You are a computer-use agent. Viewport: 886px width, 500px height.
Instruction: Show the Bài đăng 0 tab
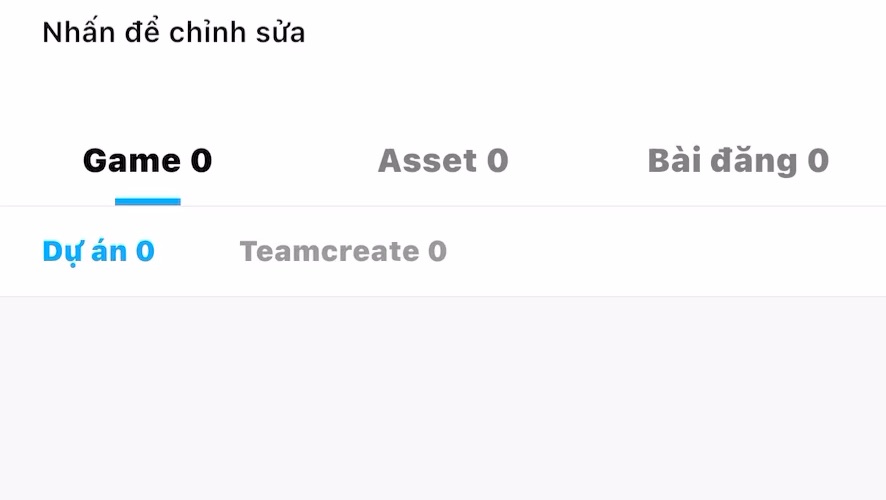(x=738, y=161)
